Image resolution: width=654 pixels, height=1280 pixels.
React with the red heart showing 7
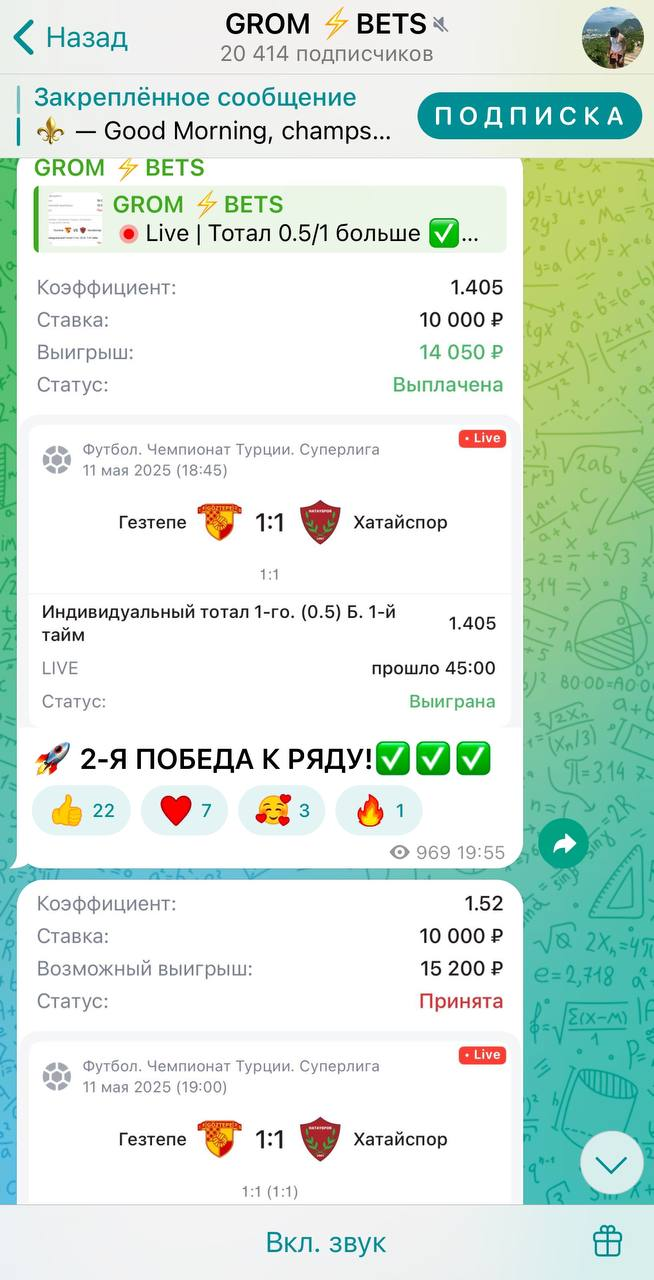(x=185, y=810)
